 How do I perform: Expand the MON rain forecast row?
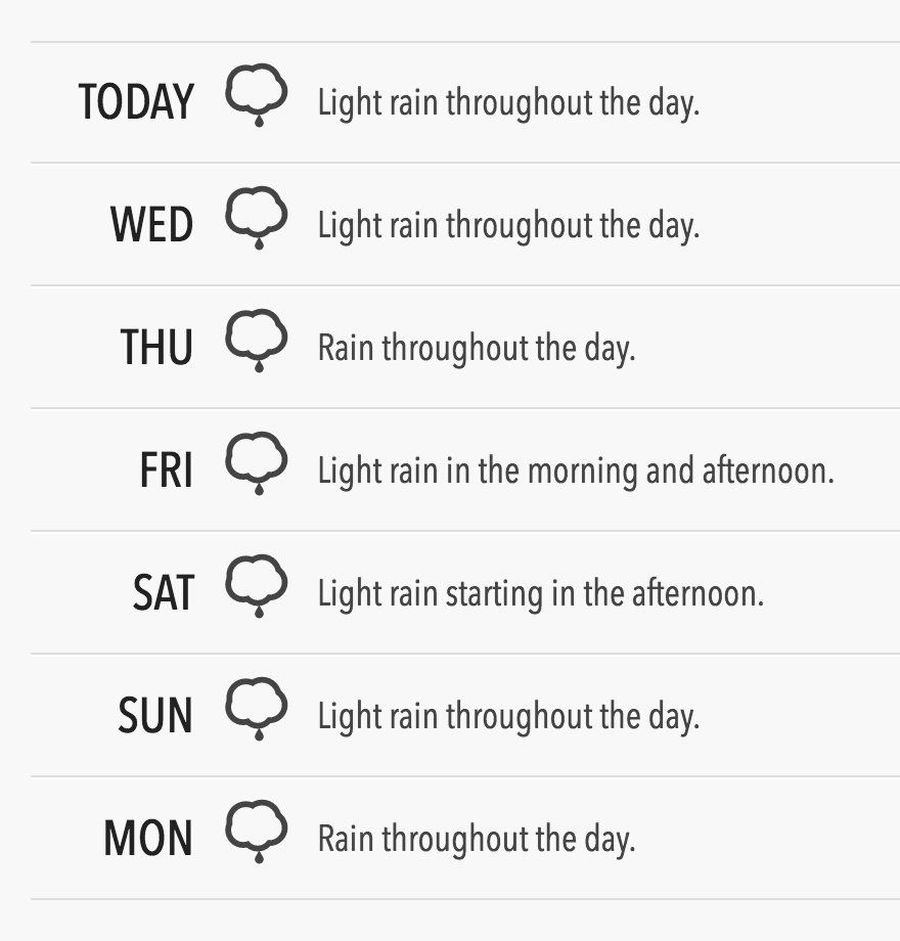pyautogui.click(x=450, y=838)
